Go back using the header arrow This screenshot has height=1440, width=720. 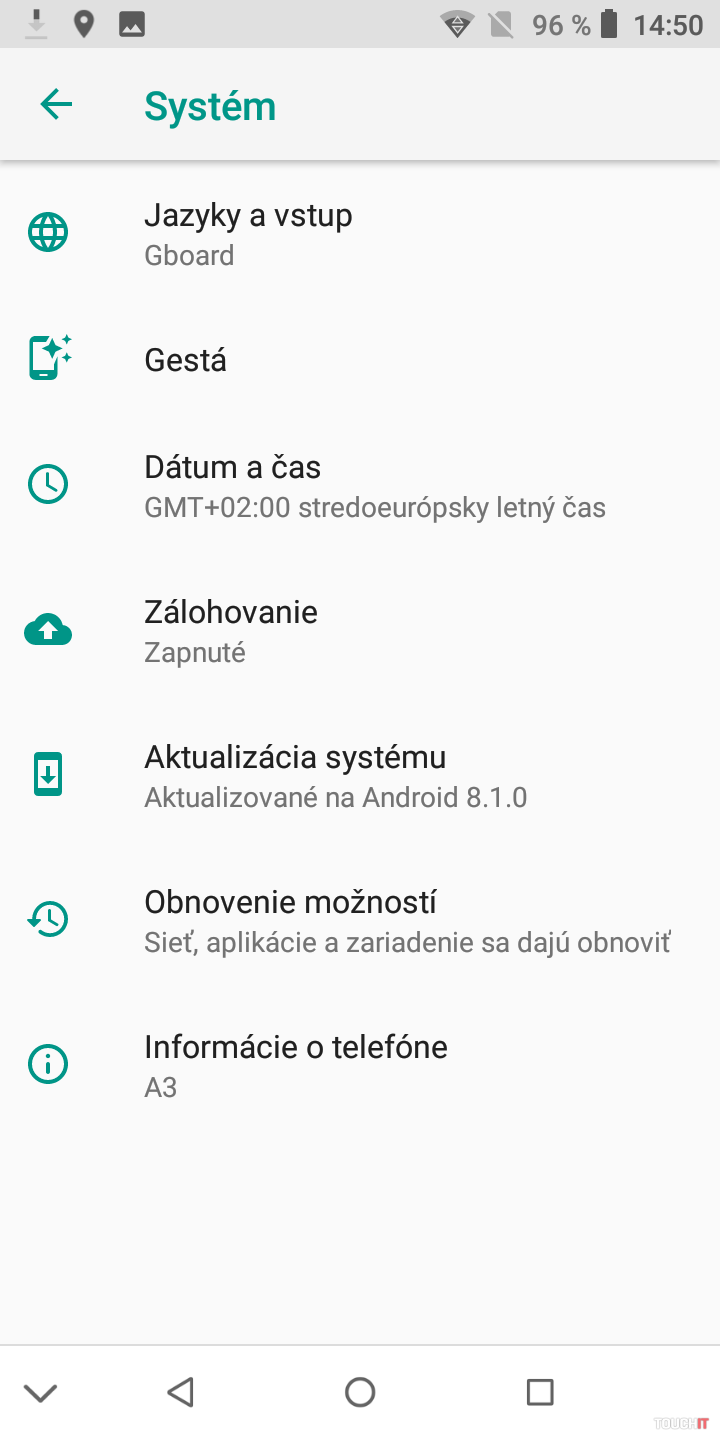56,104
